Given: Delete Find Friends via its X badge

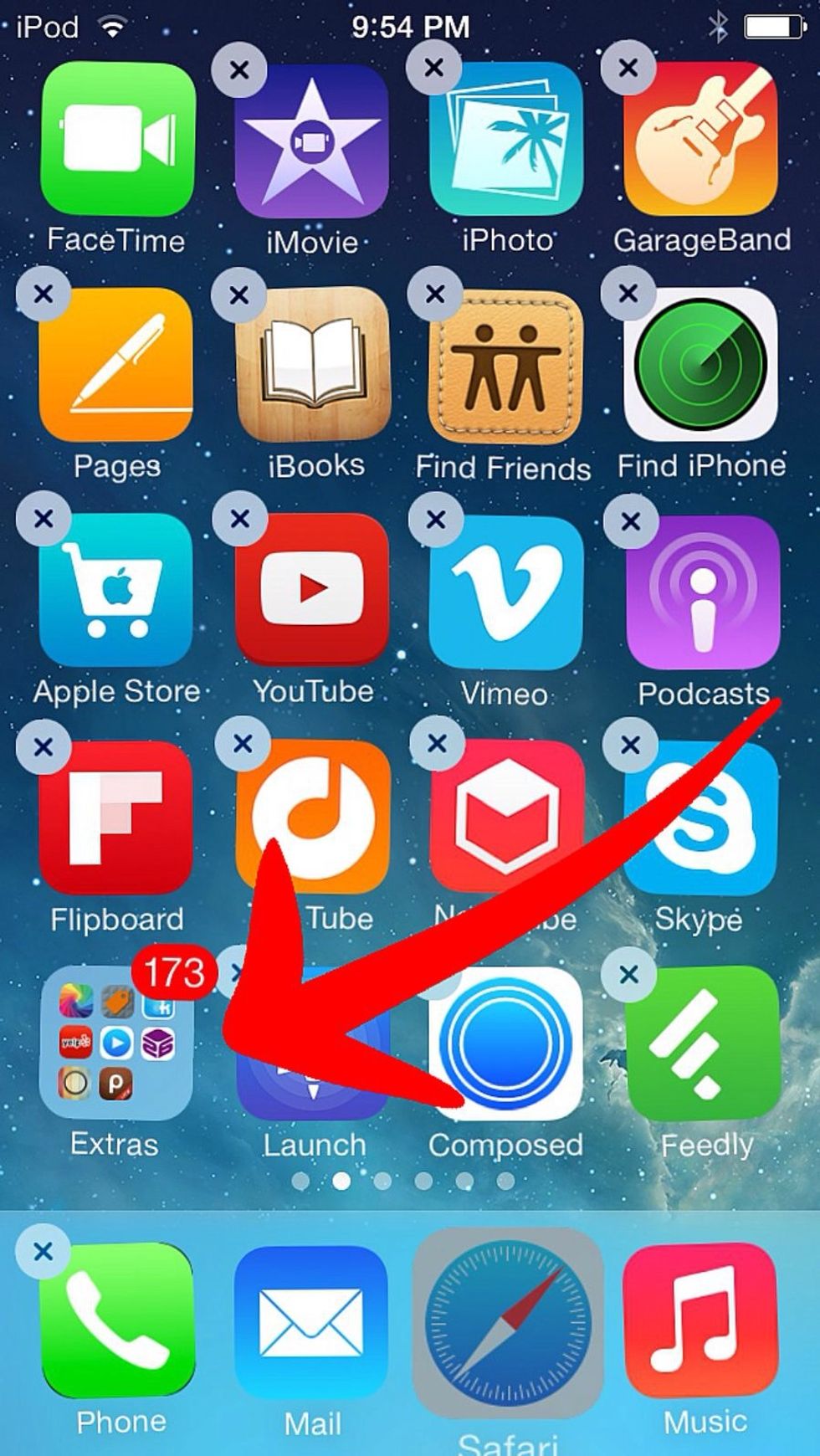Looking at the screenshot, I should pos(435,294).
